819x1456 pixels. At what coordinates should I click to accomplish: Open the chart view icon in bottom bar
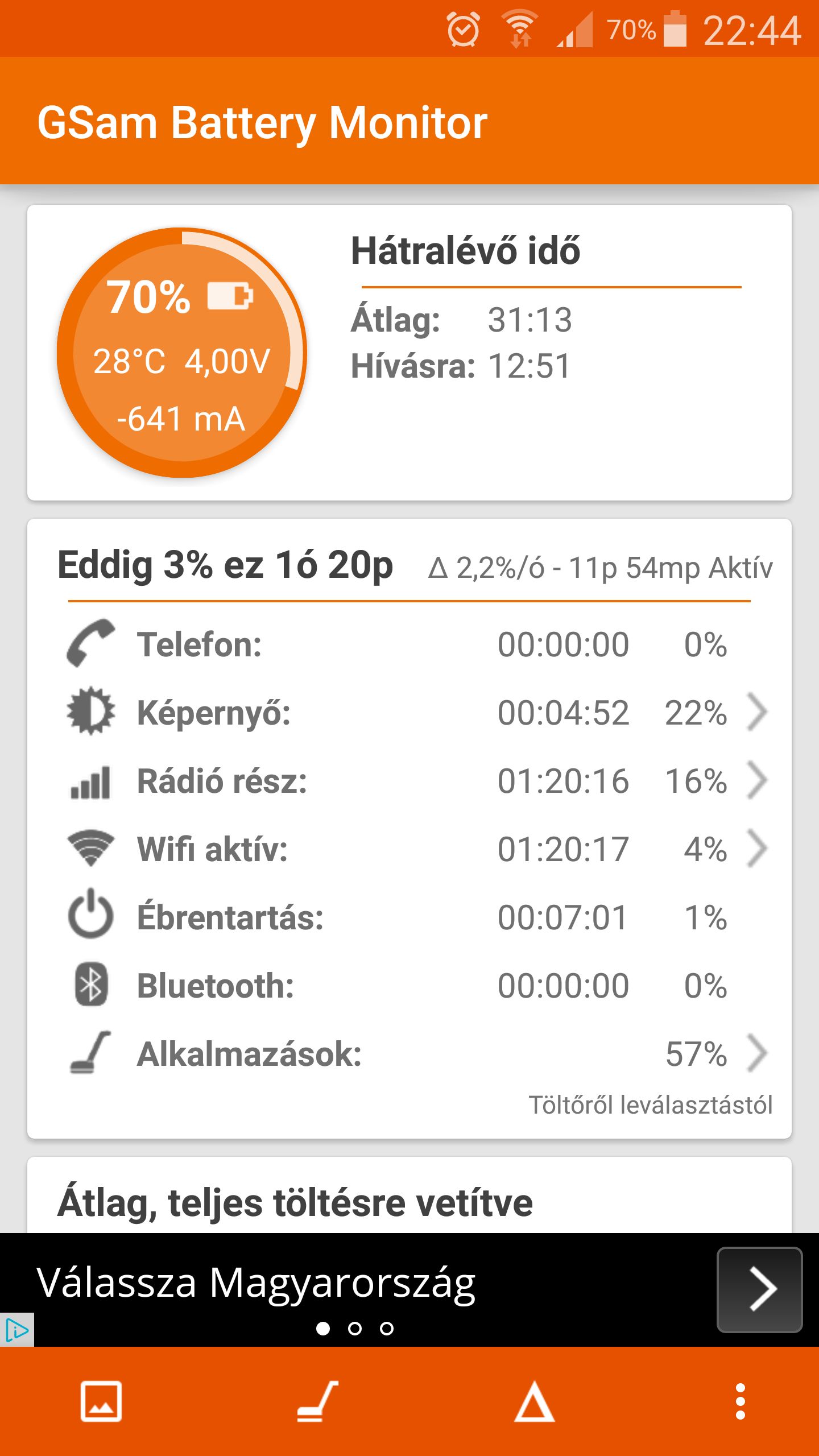[101, 1401]
